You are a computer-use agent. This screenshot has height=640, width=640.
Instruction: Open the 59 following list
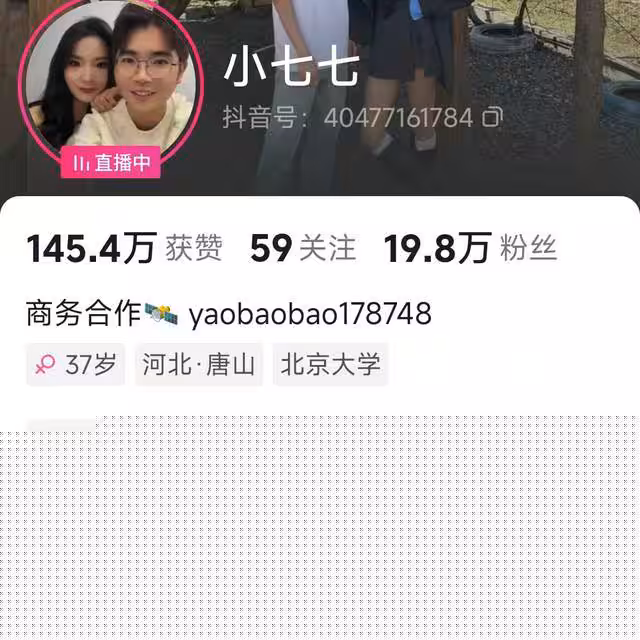[x=302, y=248]
